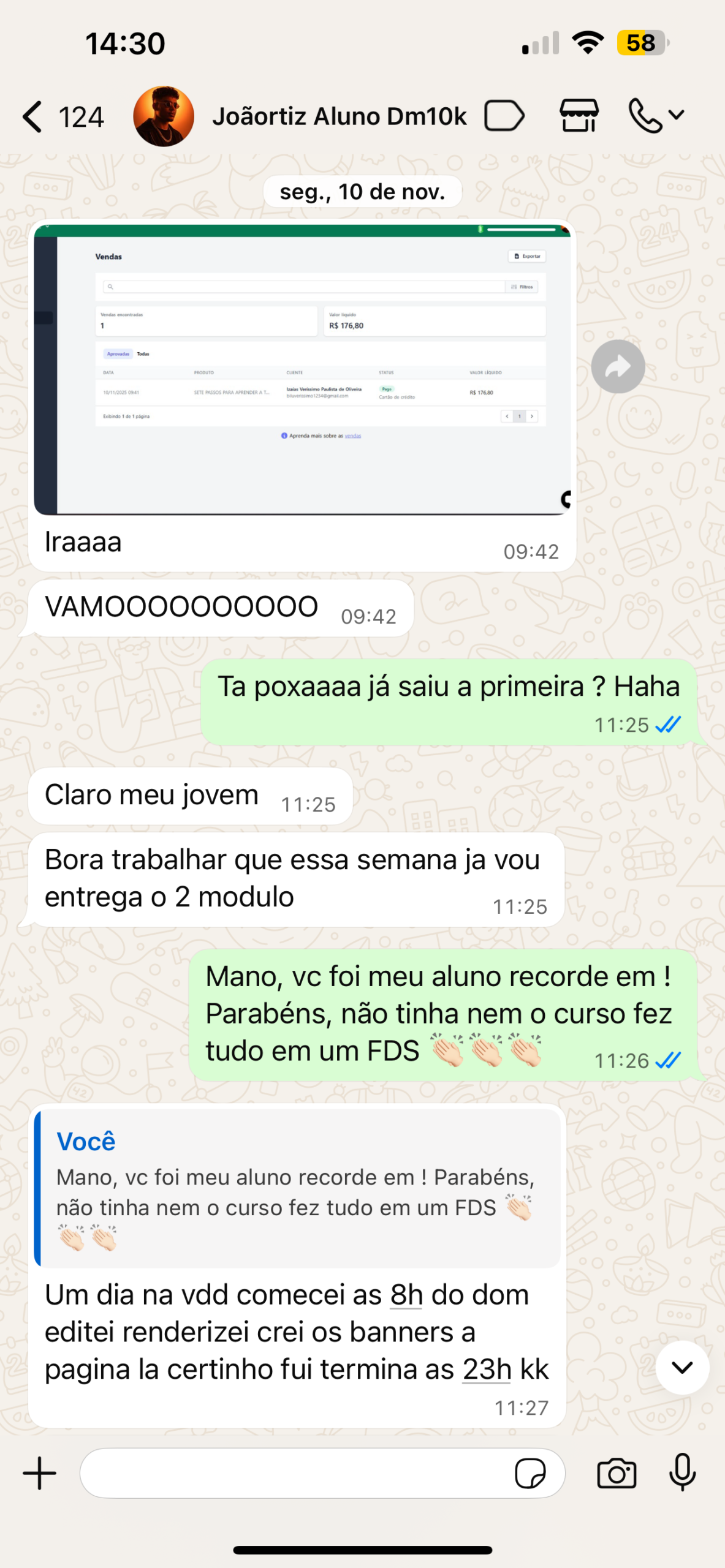Start a call with Joãortiz
The width and height of the screenshot is (725, 1568).
click(x=646, y=116)
